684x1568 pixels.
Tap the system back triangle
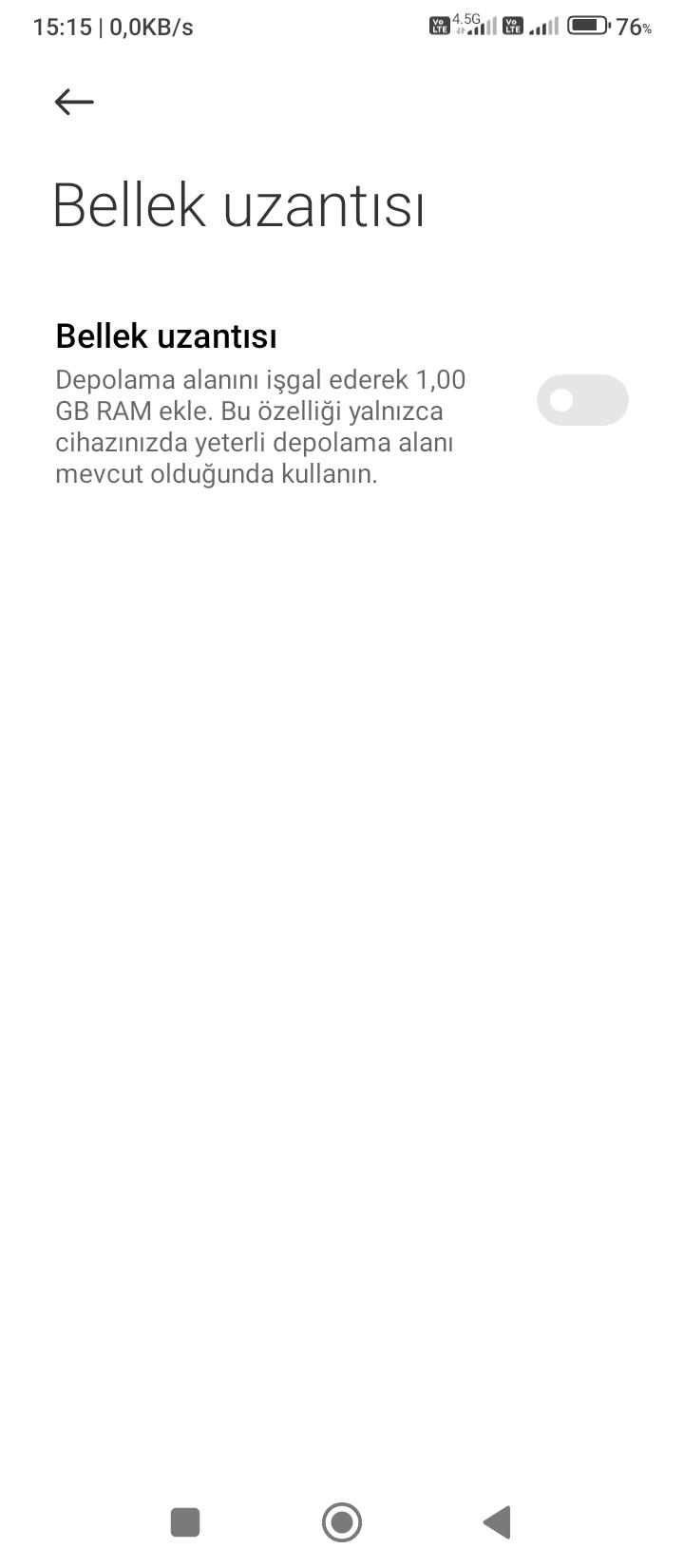click(498, 1521)
